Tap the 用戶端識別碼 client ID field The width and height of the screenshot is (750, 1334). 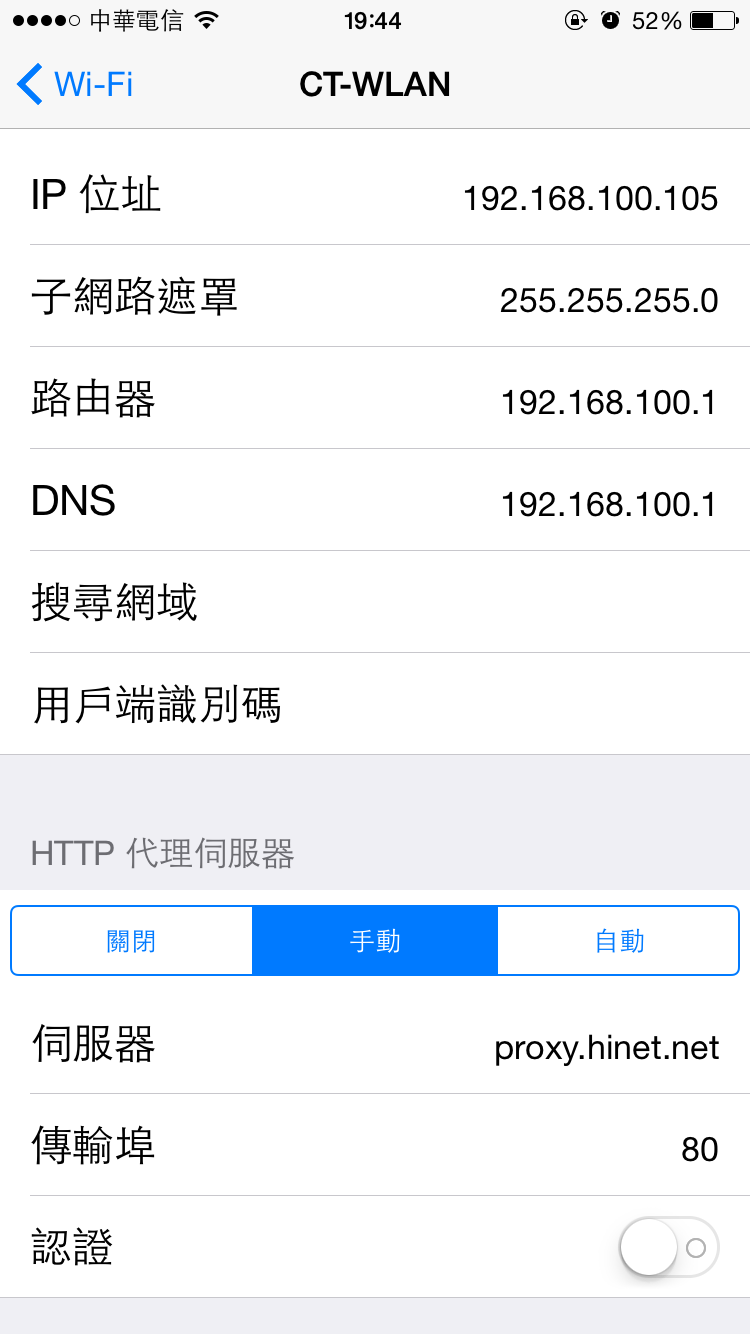375,705
